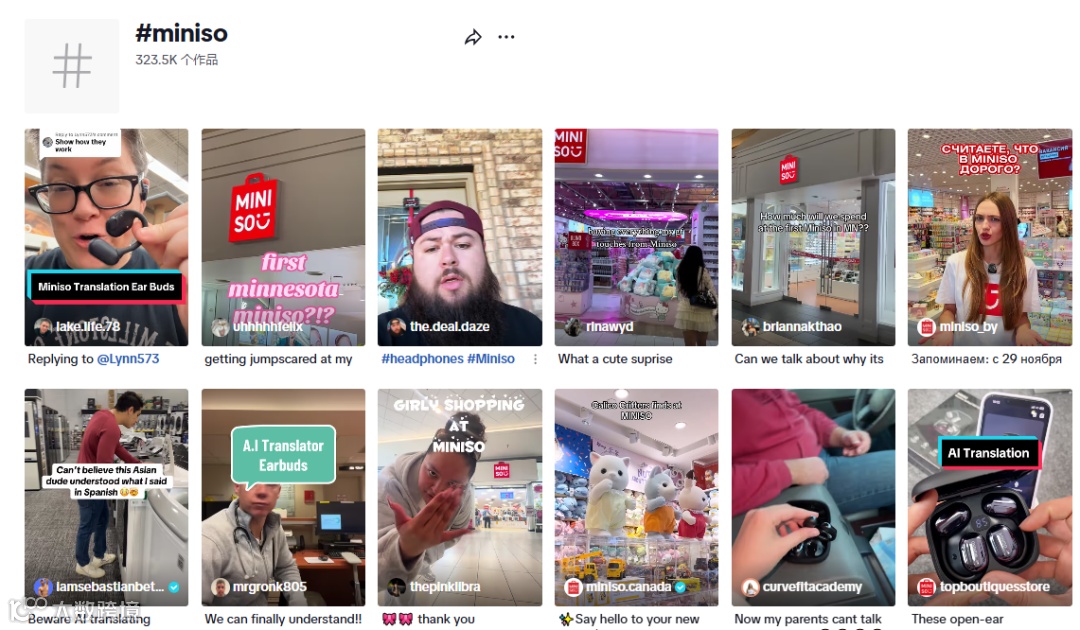Tap the @Lynn573 mention link
The image size is (1080, 630).
click(127, 359)
